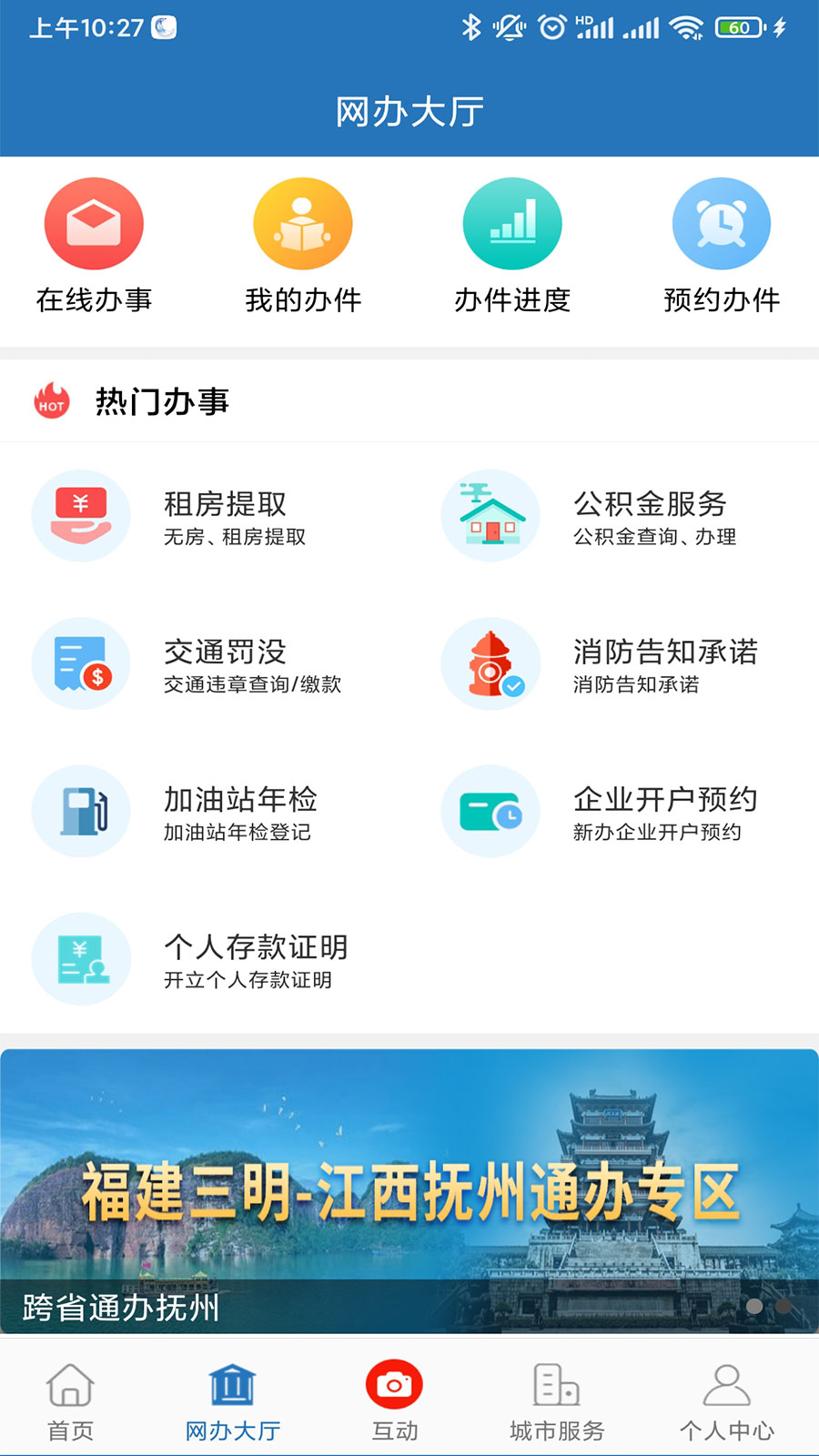Open the 个人中心 profile tab
Screen dimensions: 819x1456
click(x=726, y=1401)
